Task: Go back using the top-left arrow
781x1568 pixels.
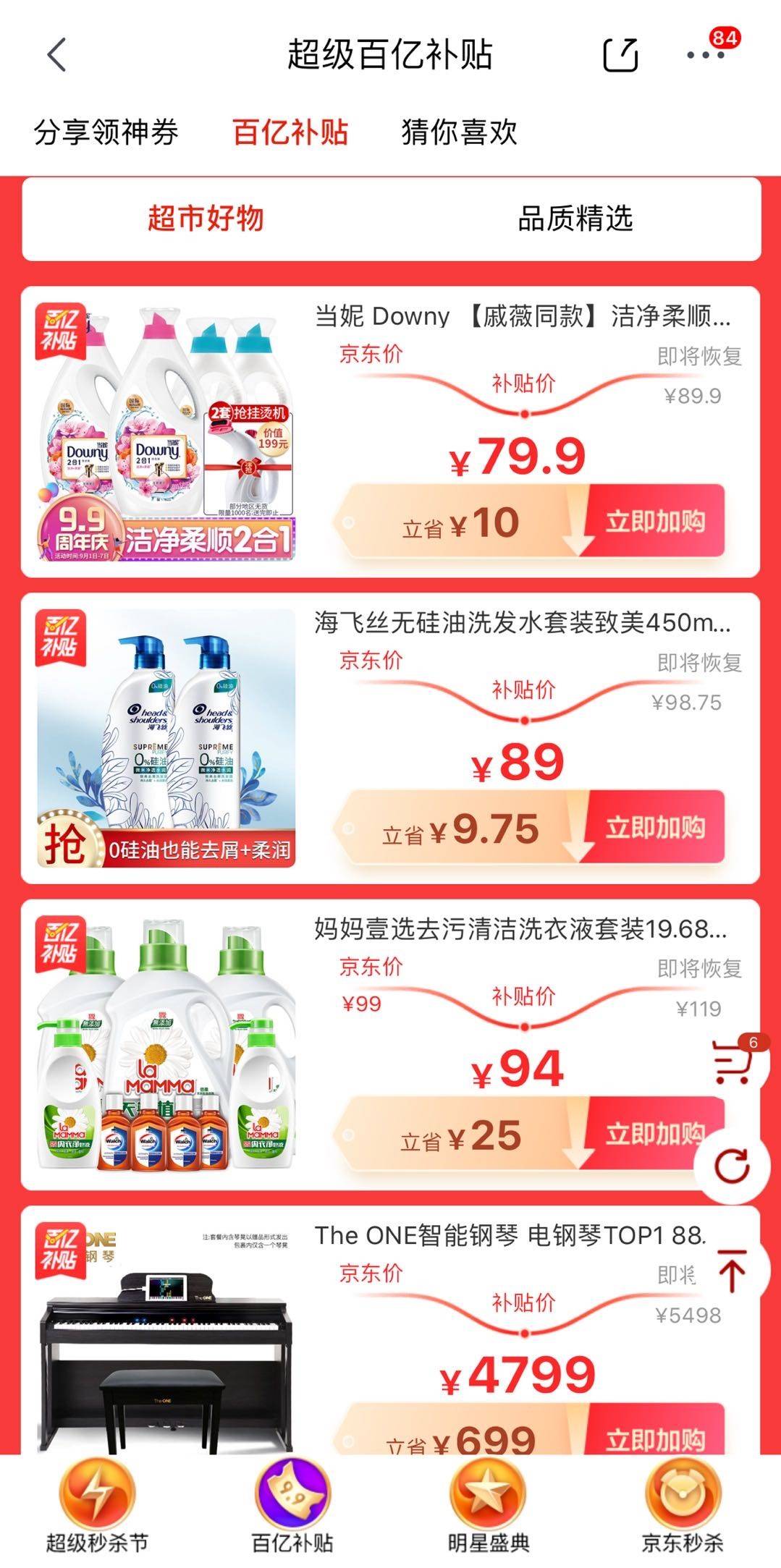Action: pos(56,55)
